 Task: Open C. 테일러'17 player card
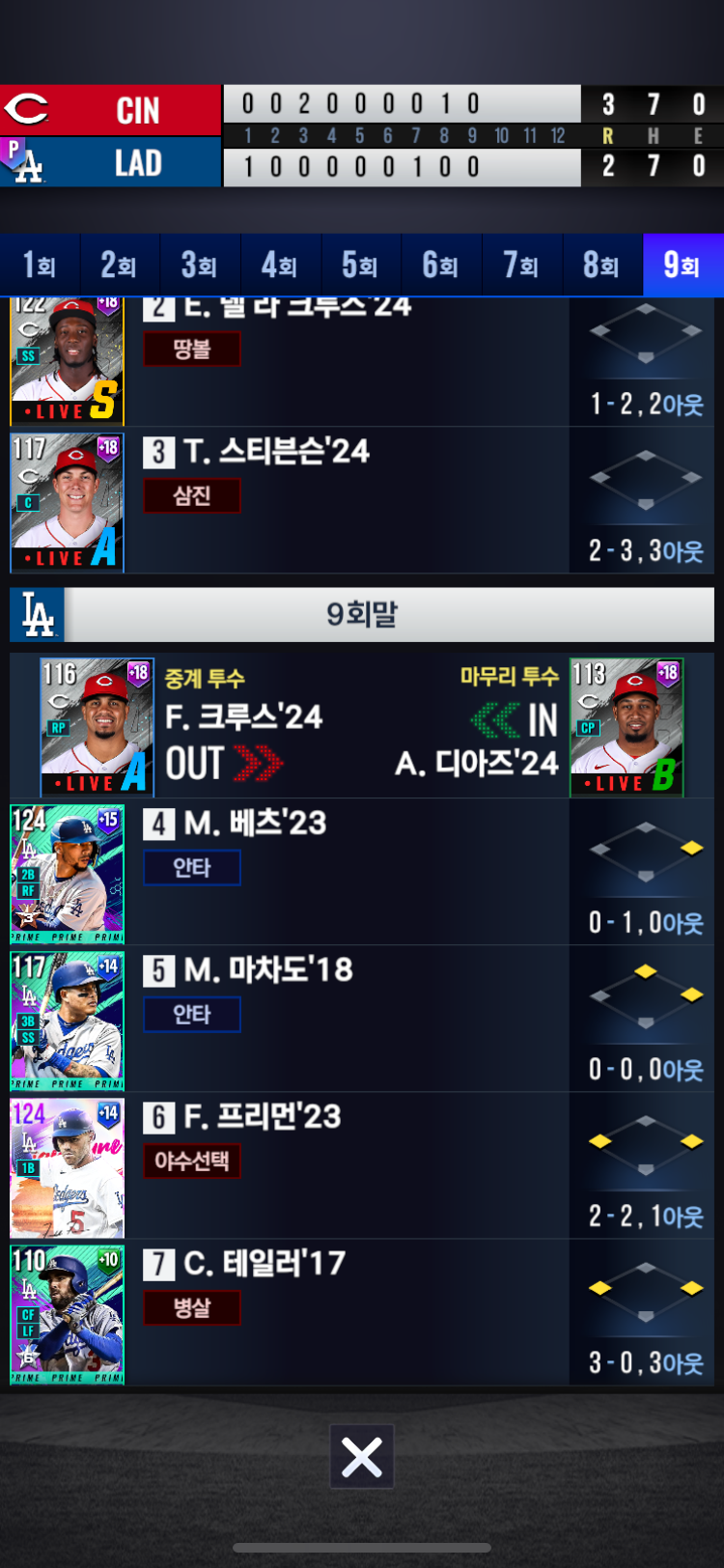point(68,1314)
